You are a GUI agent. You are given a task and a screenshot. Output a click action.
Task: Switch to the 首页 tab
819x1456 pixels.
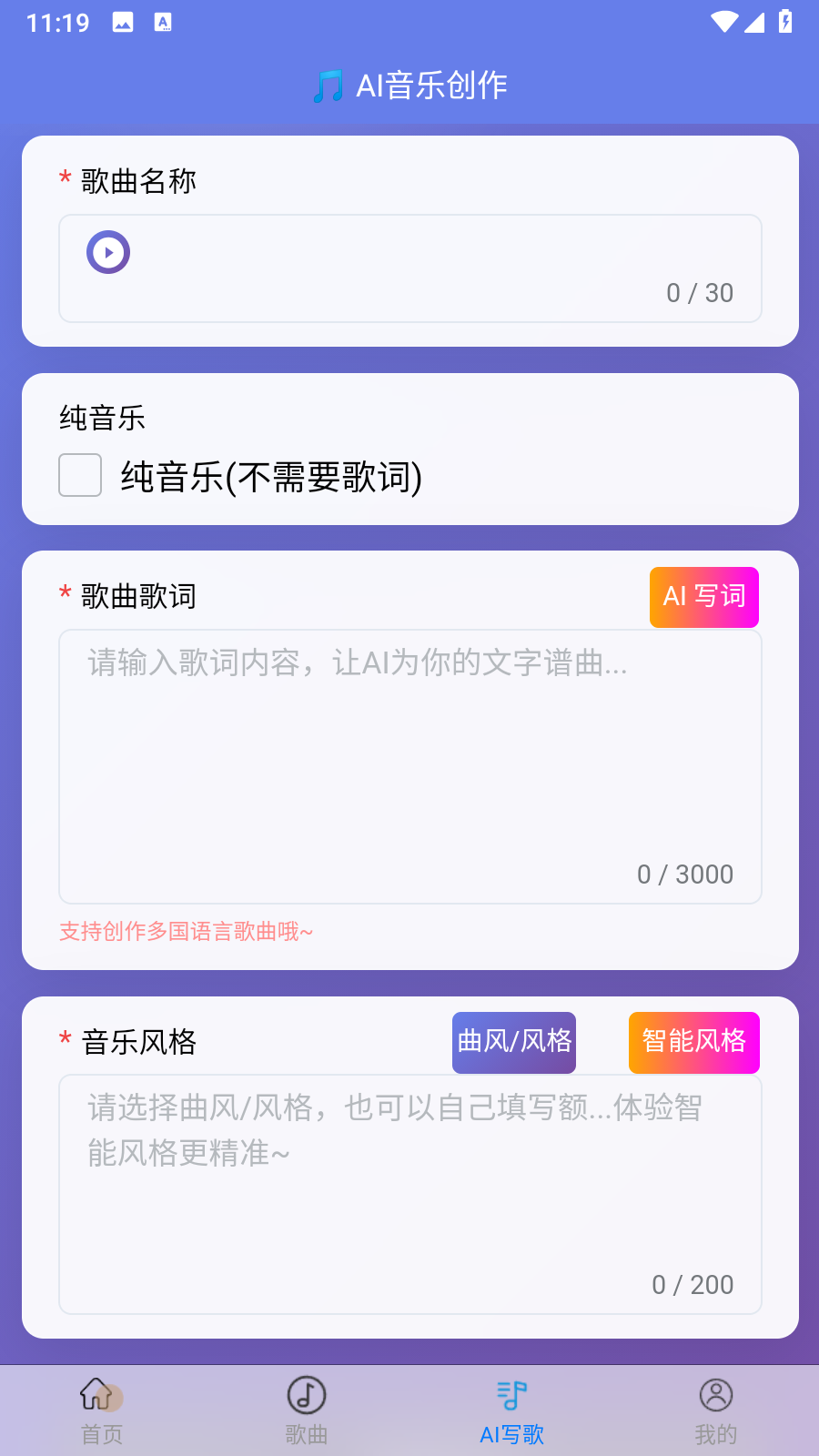click(102, 1410)
